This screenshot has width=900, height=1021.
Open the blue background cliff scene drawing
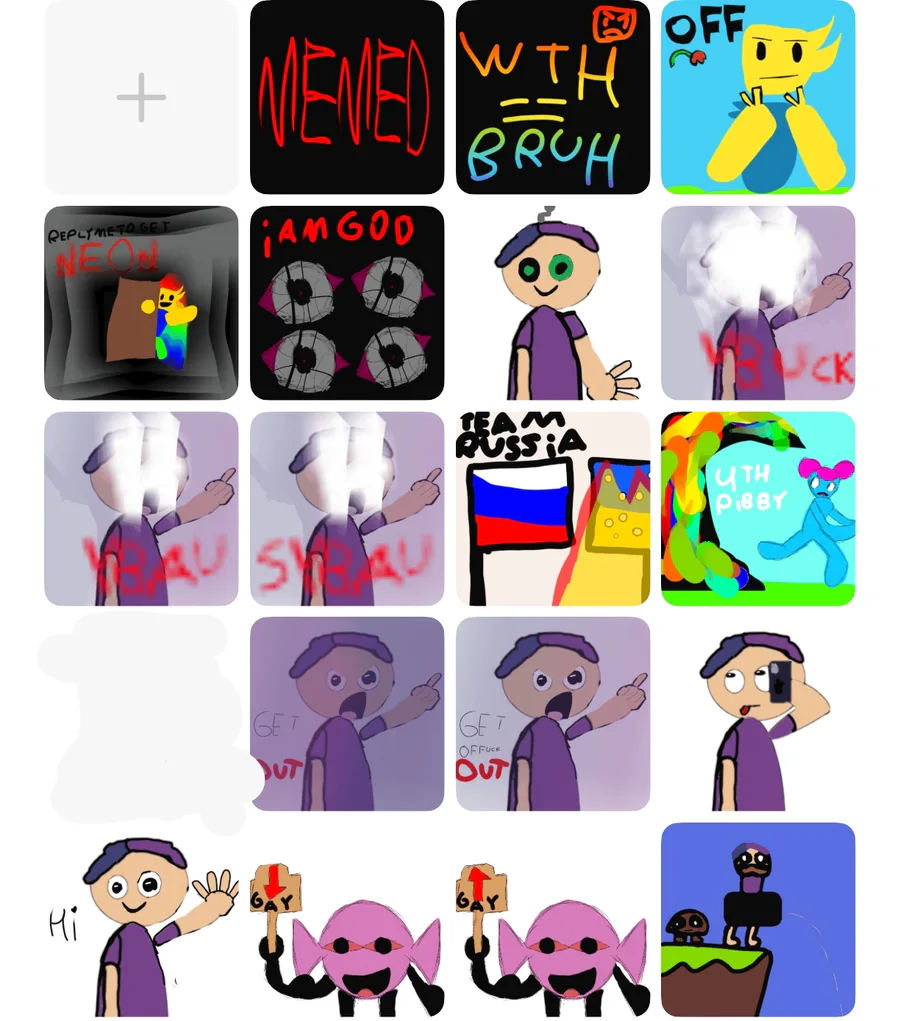click(758, 920)
